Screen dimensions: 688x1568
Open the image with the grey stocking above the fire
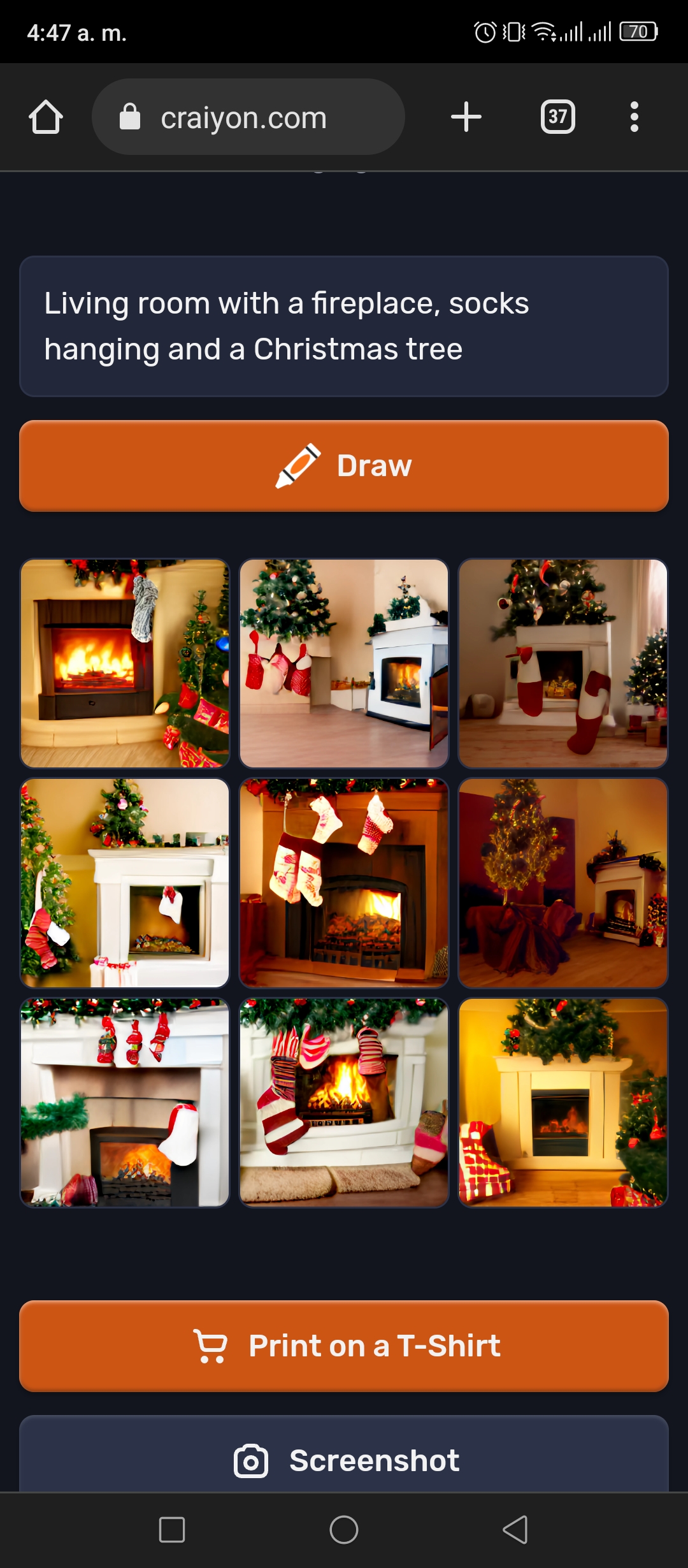point(125,664)
